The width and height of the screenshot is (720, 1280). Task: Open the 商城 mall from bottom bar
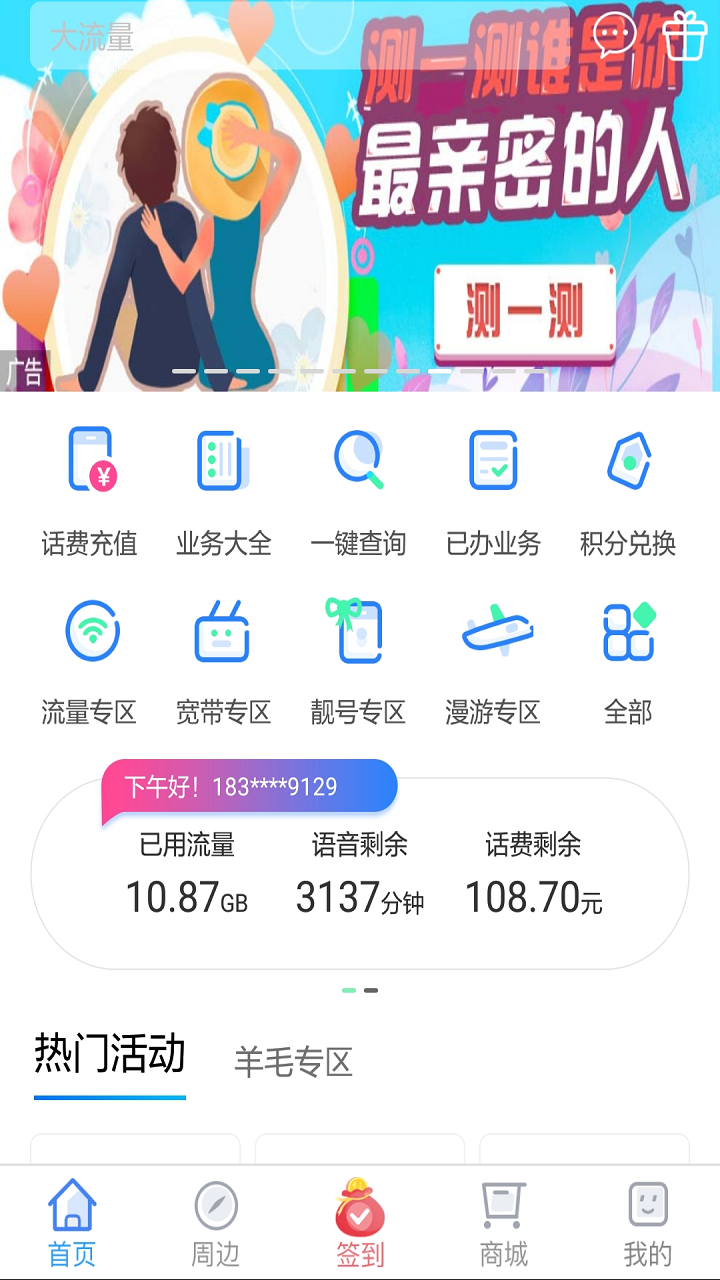[x=504, y=1218]
